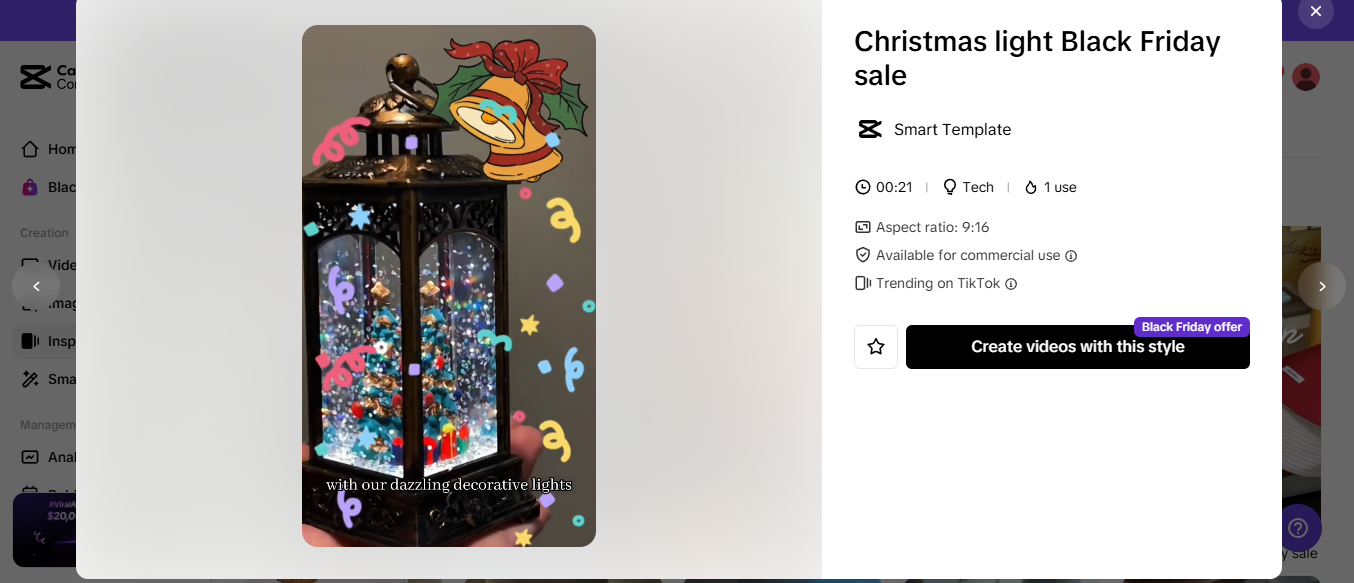The height and width of the screenshot is (583, 1354).
Task: Show info about Trending on TikTok
Action: (x=1011, y=284)
